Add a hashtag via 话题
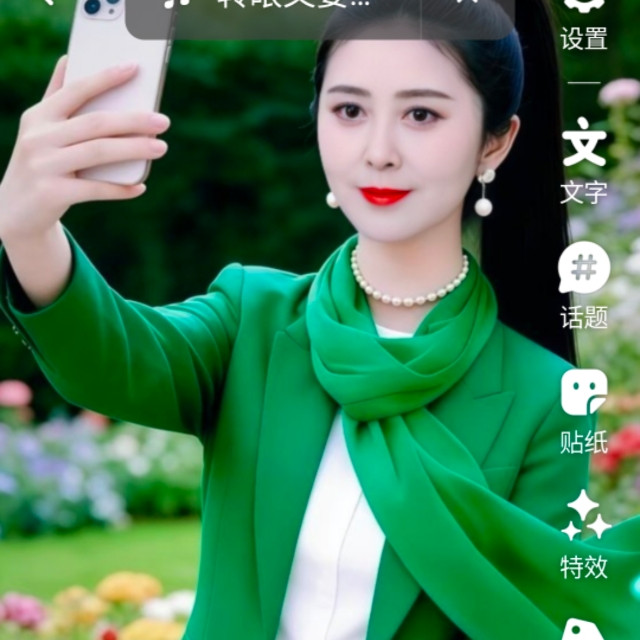This screenshot has height=640, width=640. tap(584, 285)
